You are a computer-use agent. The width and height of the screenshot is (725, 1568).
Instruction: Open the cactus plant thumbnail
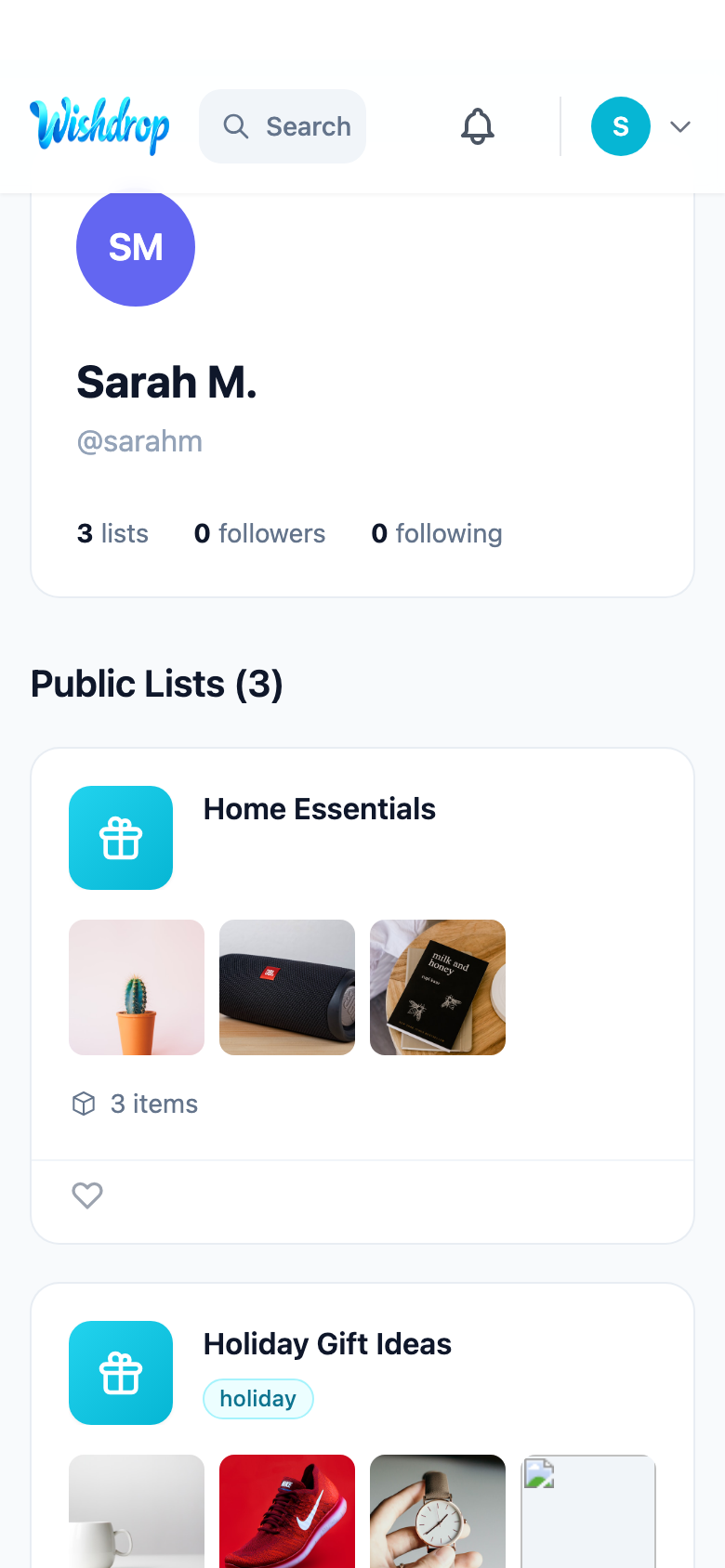coord(136,987)
